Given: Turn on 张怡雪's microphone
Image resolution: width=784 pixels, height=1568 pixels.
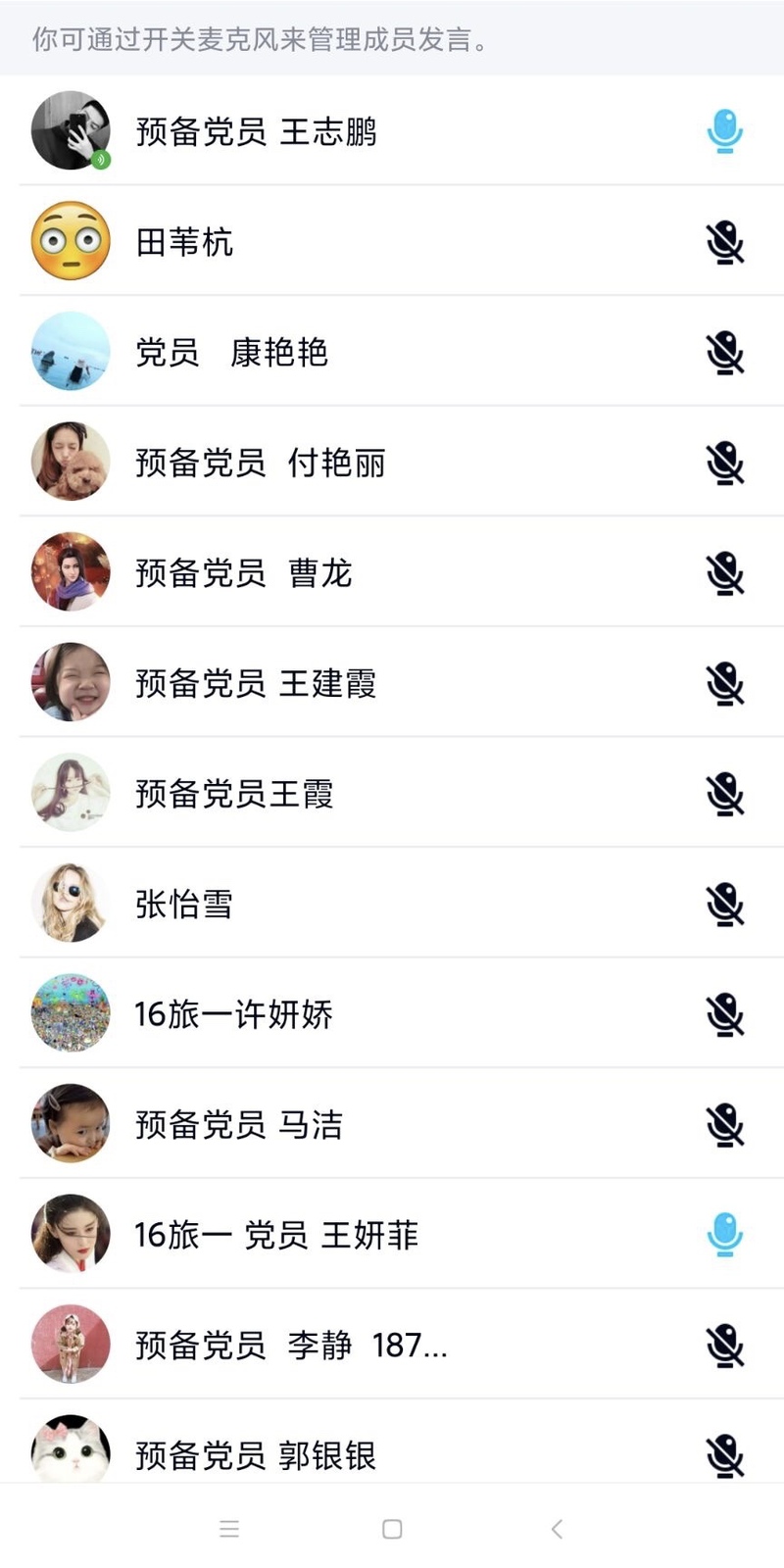Looking at the screenshot, I should pyautogui.click(x=724, y=904).
